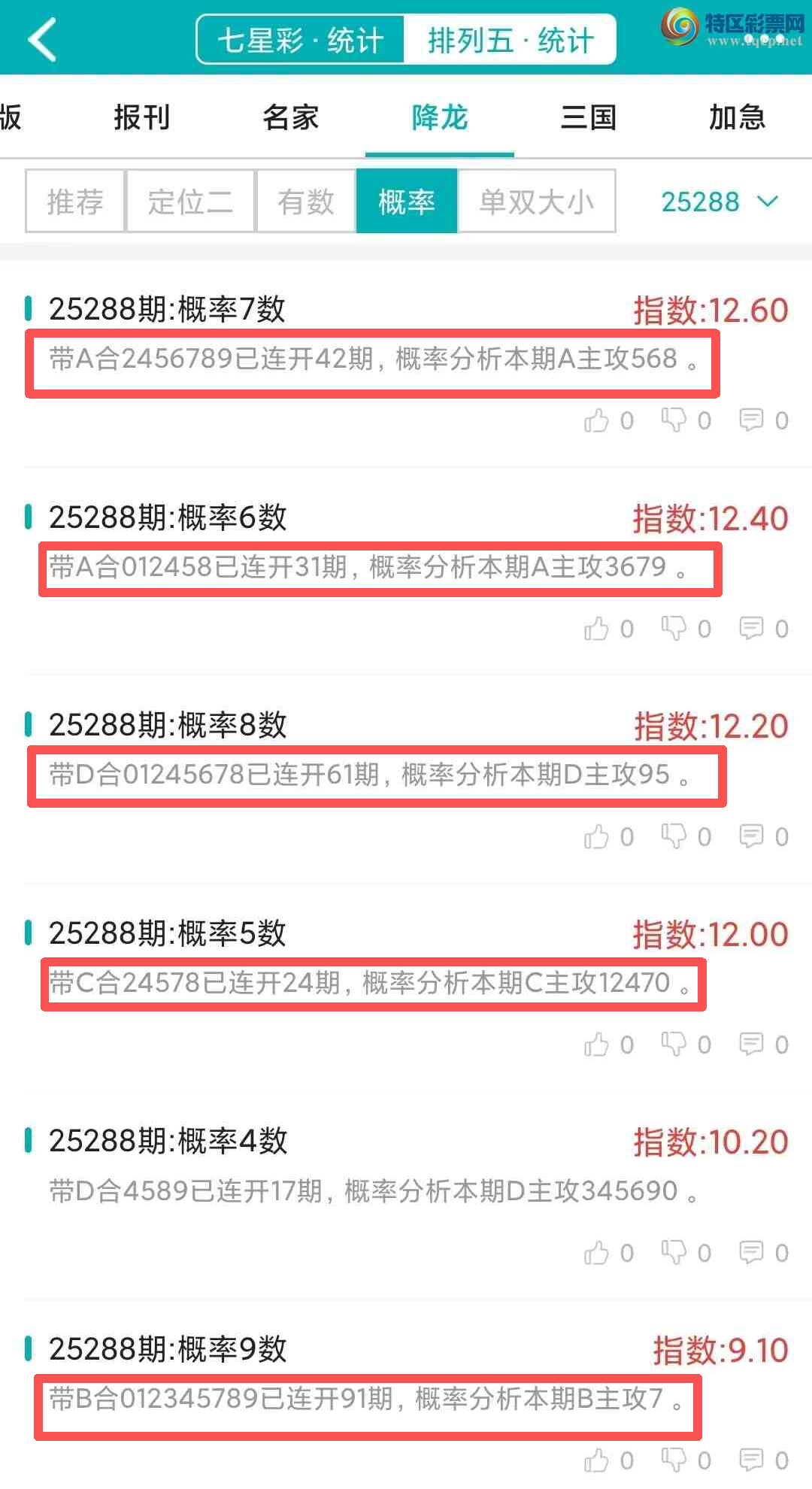This screenshot has height=1489, width=812.
Task: Like the 概率7数 post
Action: [597, 420]
